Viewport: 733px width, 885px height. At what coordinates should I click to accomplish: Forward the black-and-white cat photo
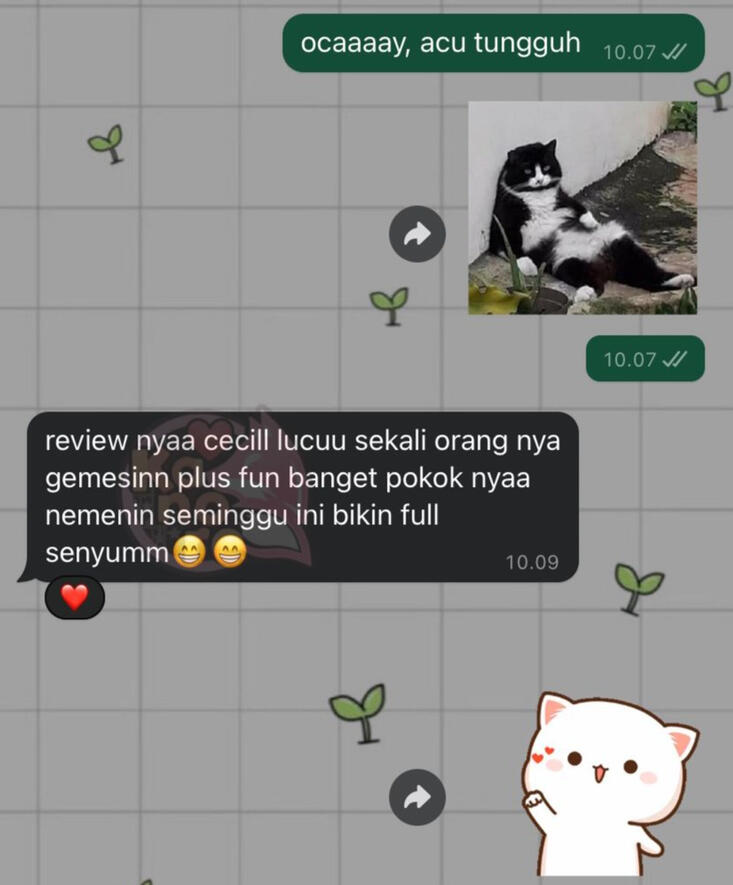click(x=417, y=234)
